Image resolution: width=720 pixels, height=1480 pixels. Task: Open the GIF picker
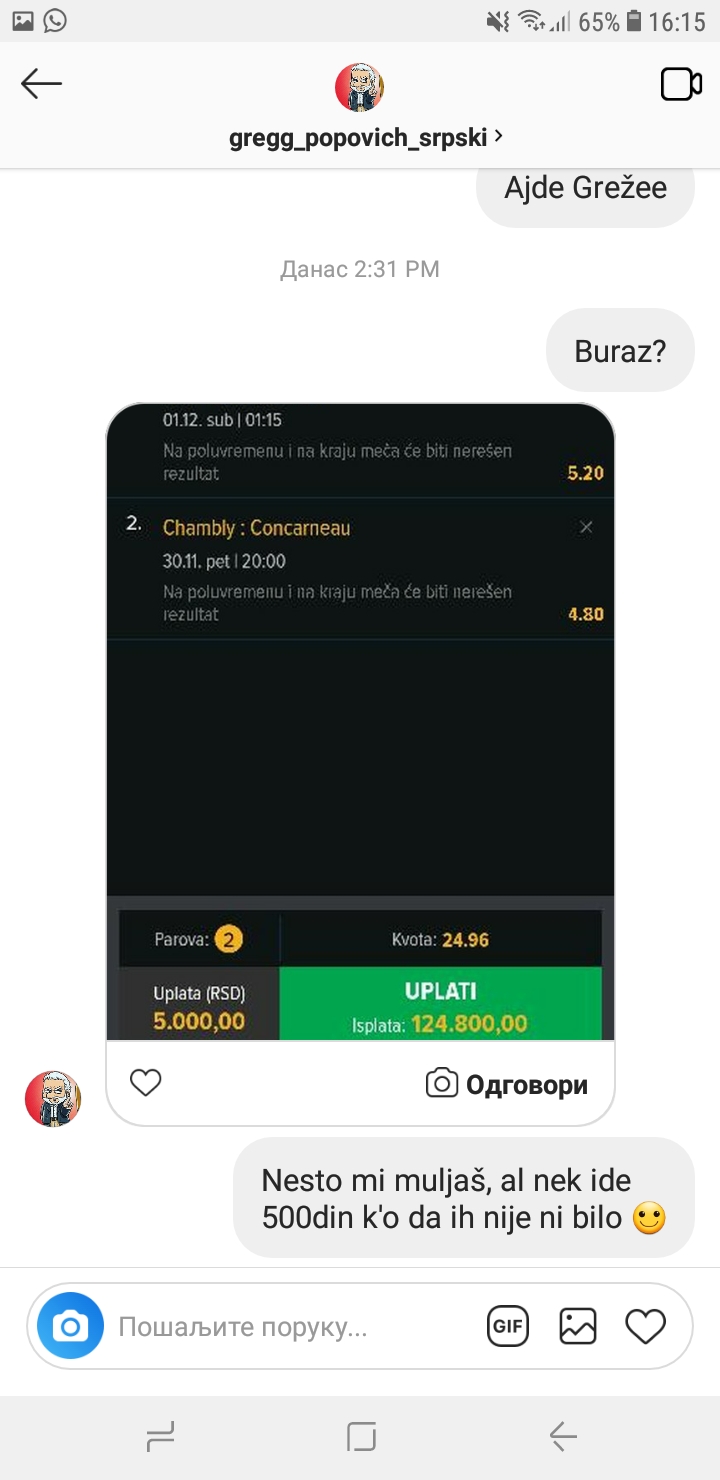(507, 1327)
